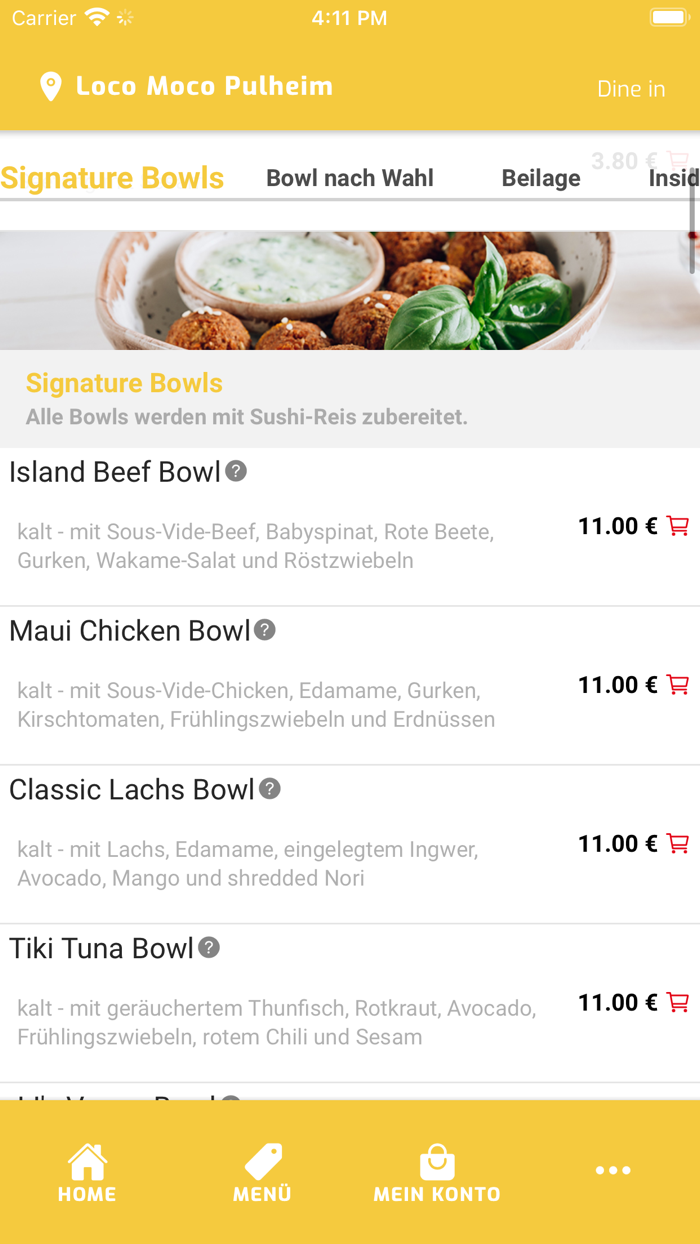Select Signature Bowls category tab
Viewport: 700px width, 1244px height.
(x=112, y=178)
